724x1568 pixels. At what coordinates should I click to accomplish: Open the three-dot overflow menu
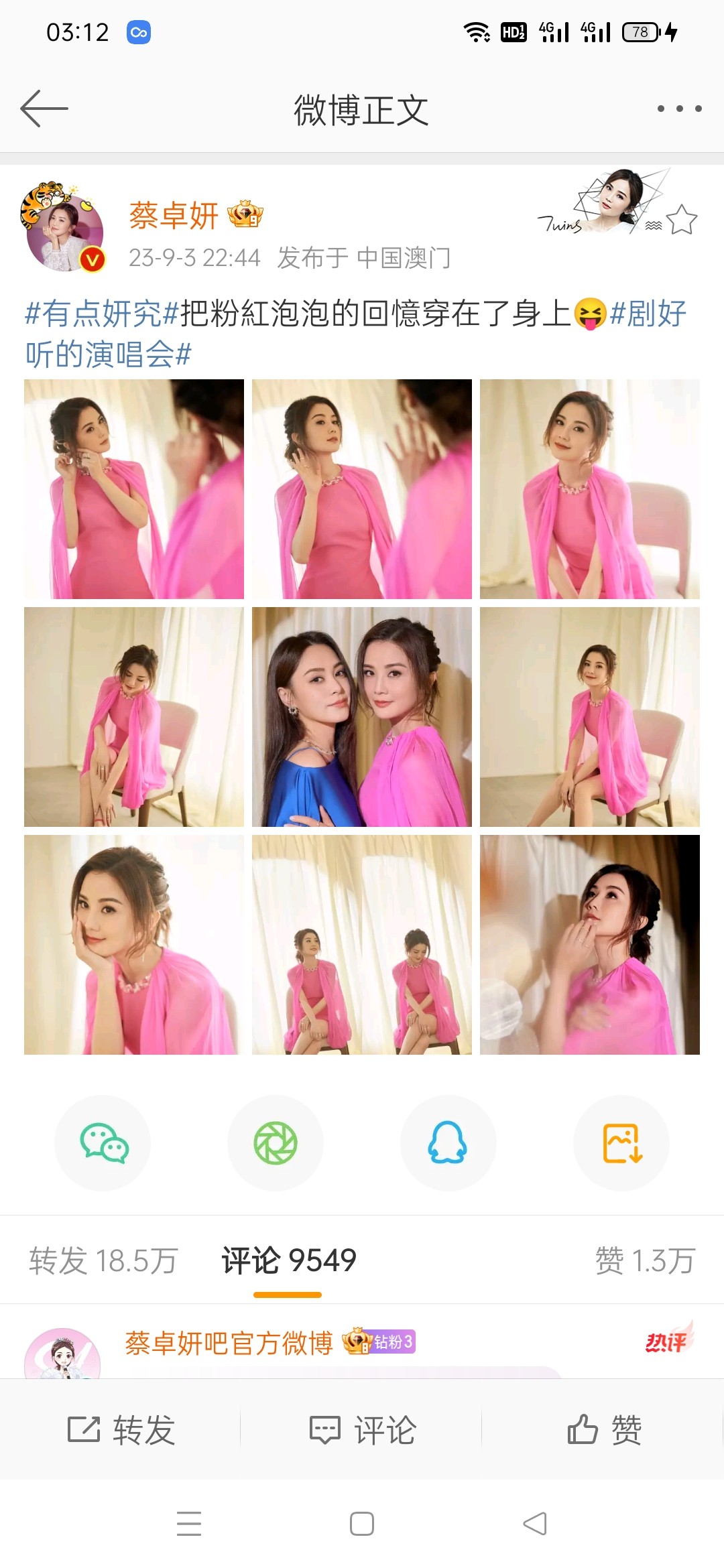pyautogui.click(x=679, y=109)
